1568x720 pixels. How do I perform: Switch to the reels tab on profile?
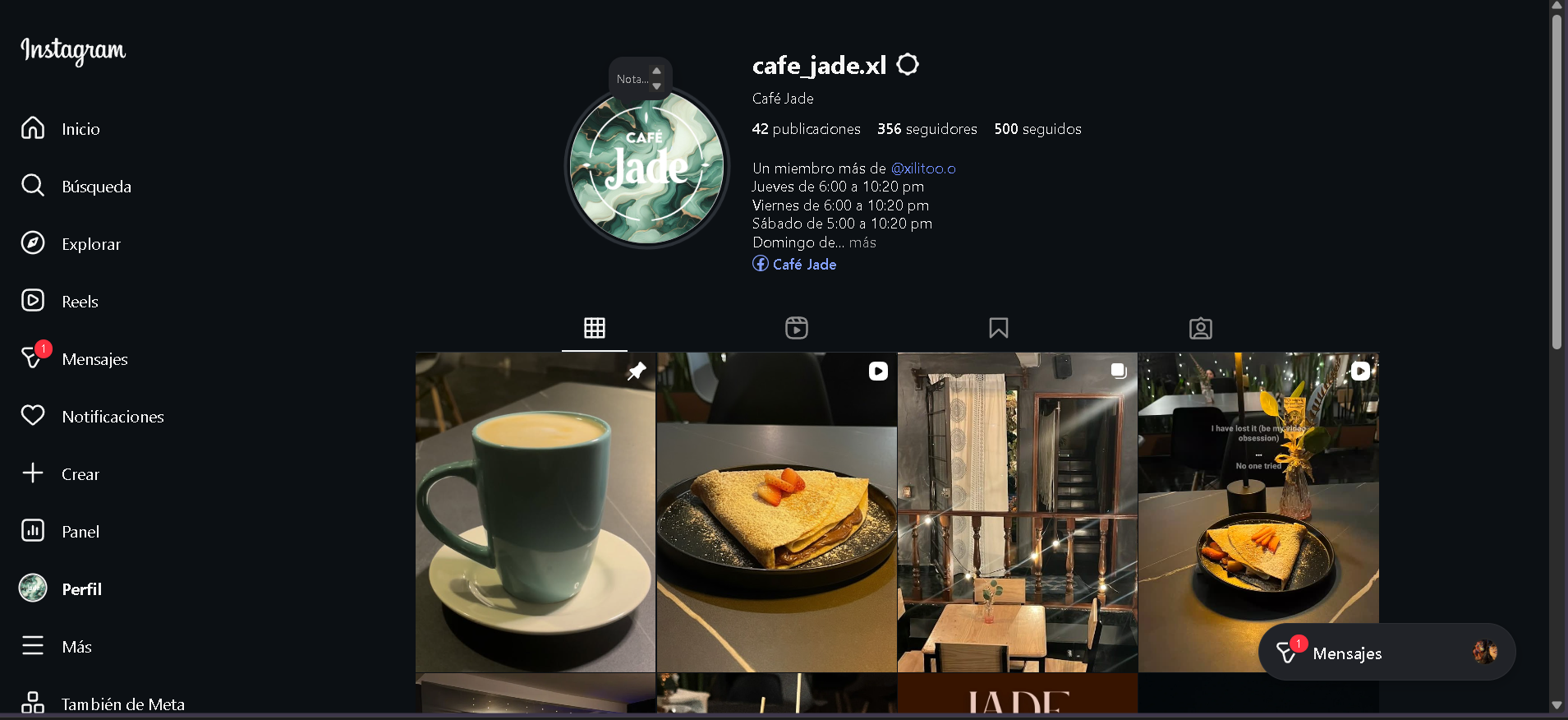click(796, 328)
